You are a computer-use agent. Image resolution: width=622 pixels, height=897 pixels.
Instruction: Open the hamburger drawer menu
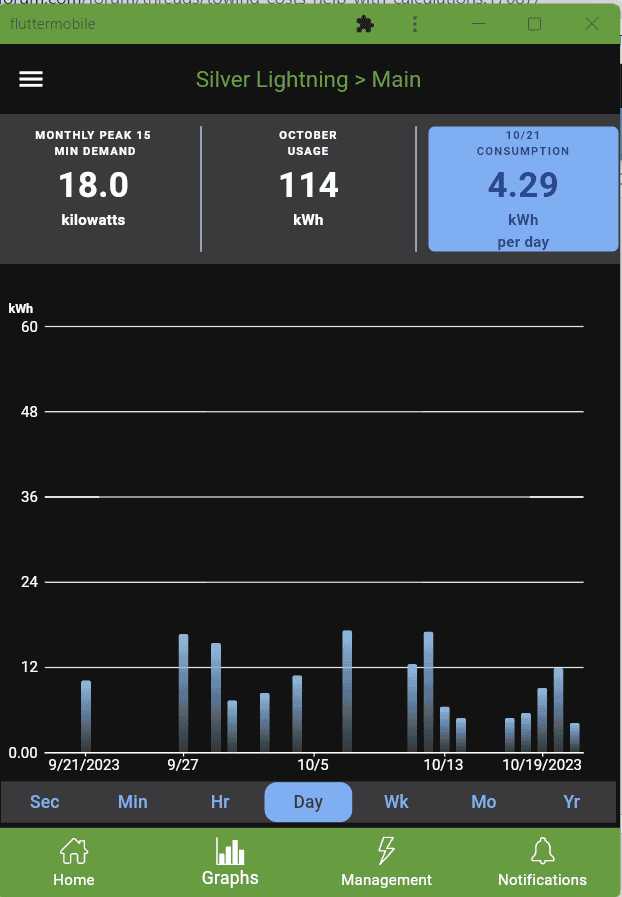point(31,80)
